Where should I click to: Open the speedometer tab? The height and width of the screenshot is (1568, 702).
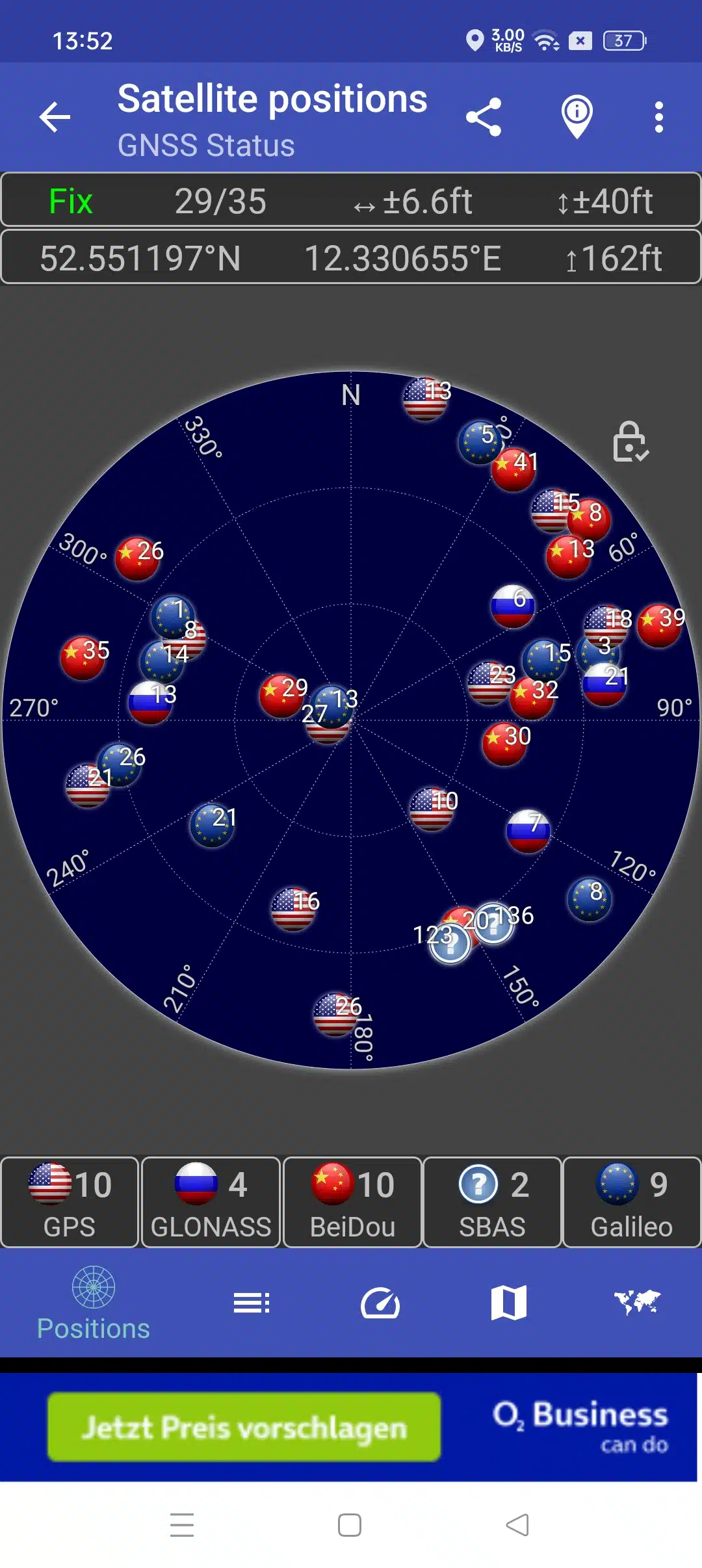coord(380,1303)
